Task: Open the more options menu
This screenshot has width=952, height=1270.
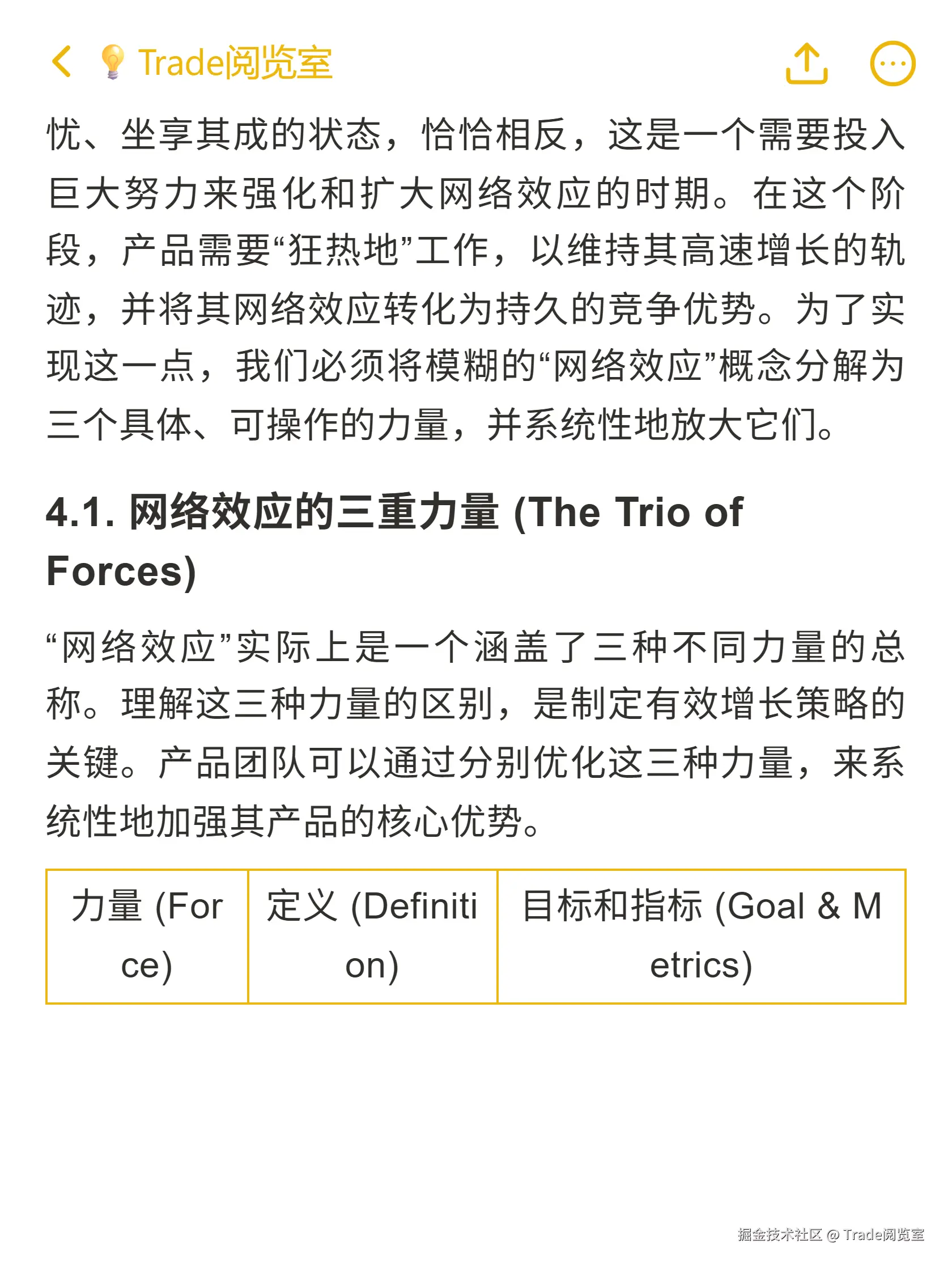Action: coord(892,63)
